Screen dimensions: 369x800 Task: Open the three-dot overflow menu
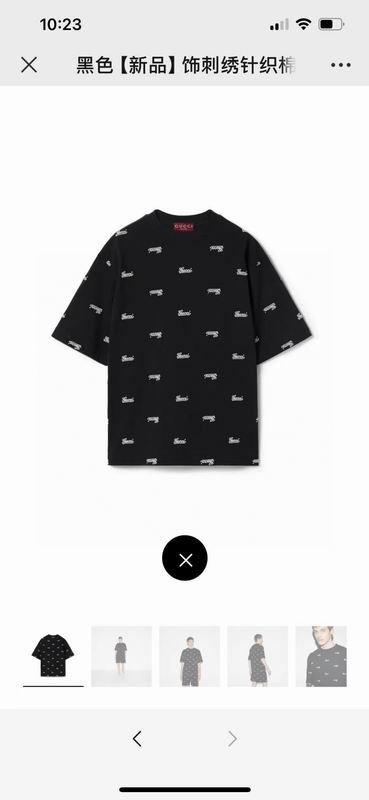coord(340,65)
